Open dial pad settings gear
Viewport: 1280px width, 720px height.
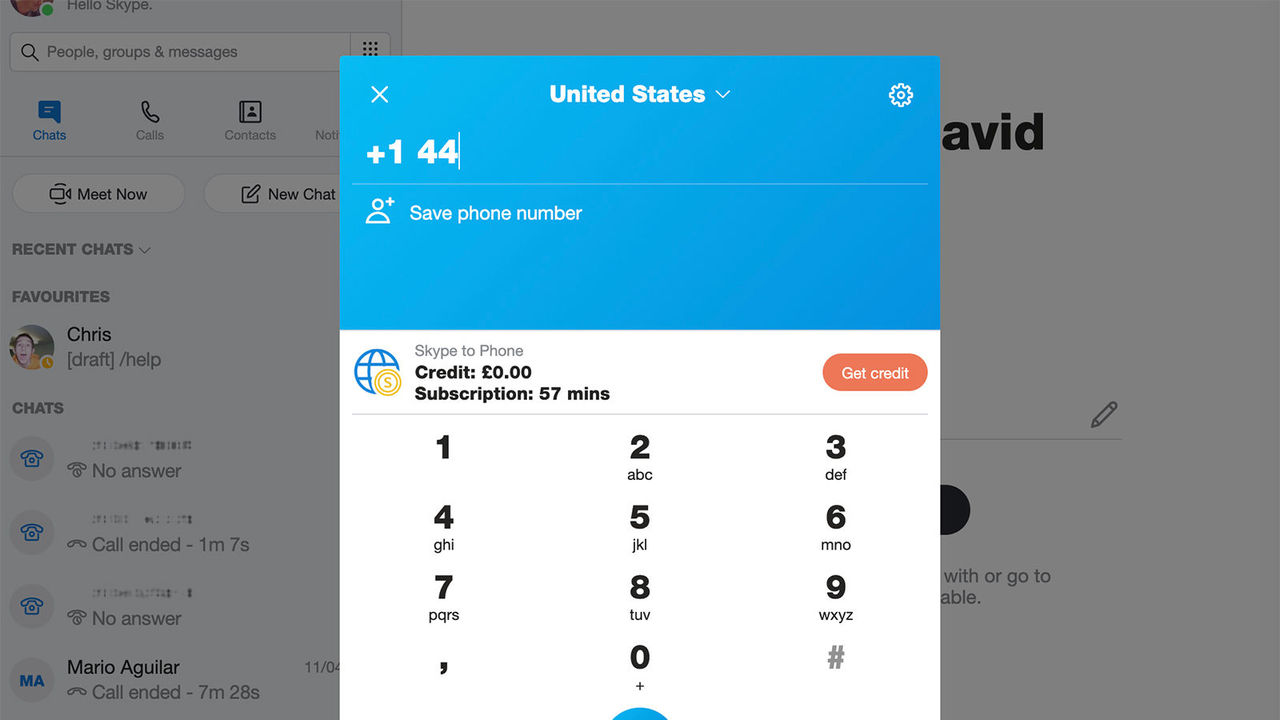point(900,95)
